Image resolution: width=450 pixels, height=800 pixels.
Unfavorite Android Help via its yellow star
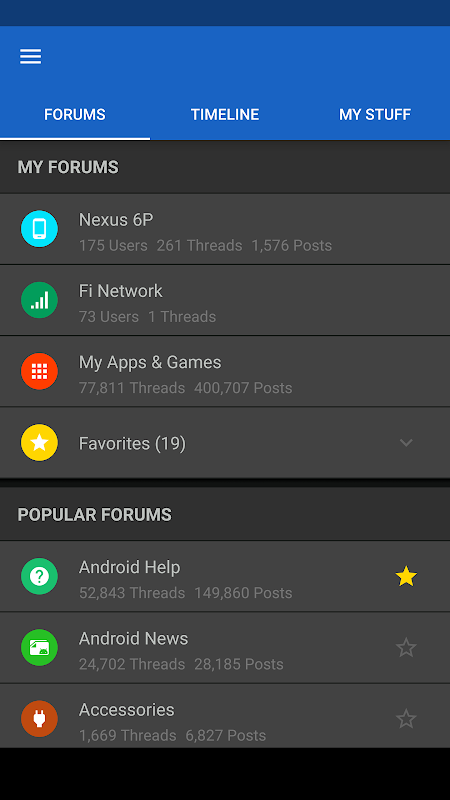click(406, 577)
